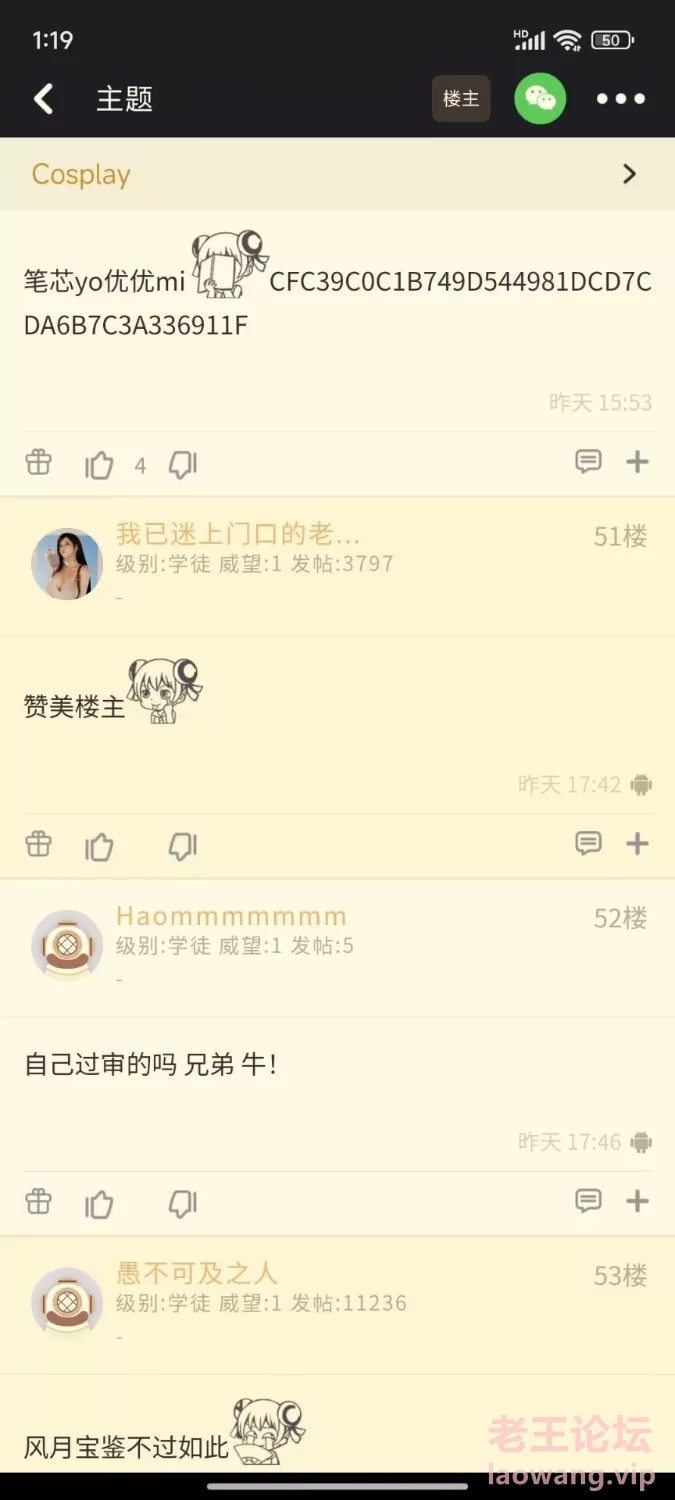This screenshot has width=675, height=1500.
Task: Comment on the 52楼 reply
Action: 588,1201
